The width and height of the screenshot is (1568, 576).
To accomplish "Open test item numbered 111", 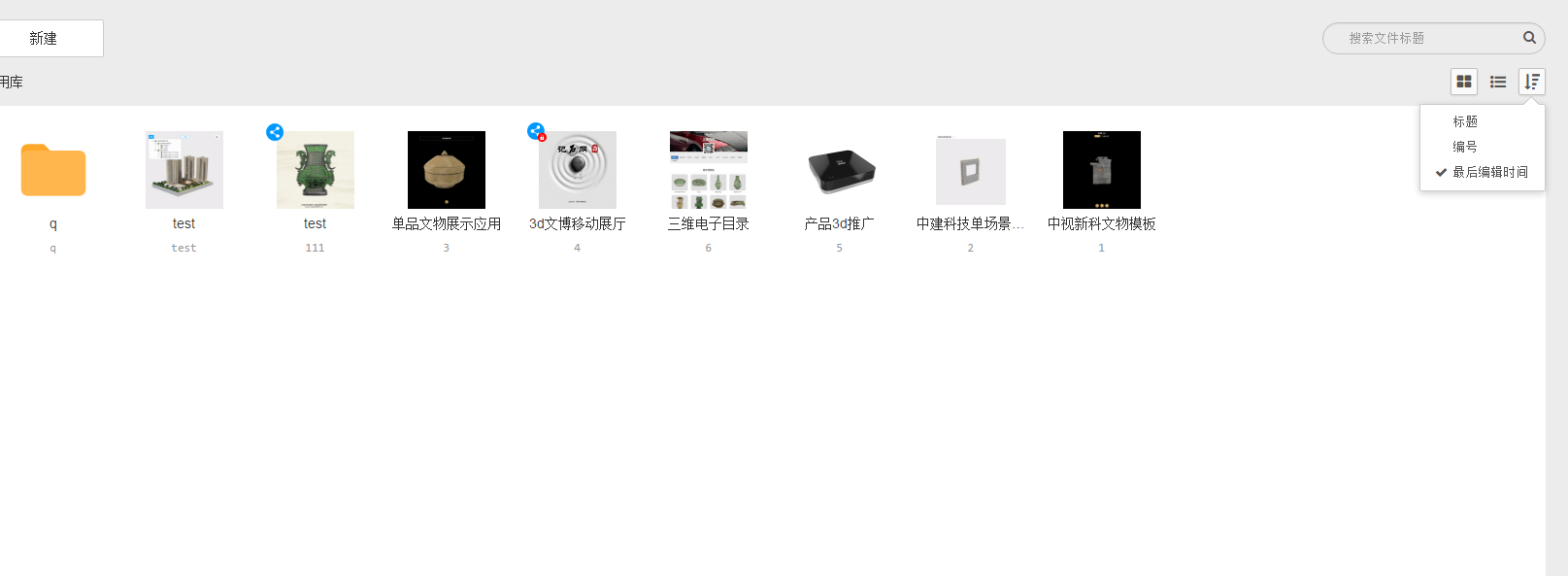I will point(316,170).
